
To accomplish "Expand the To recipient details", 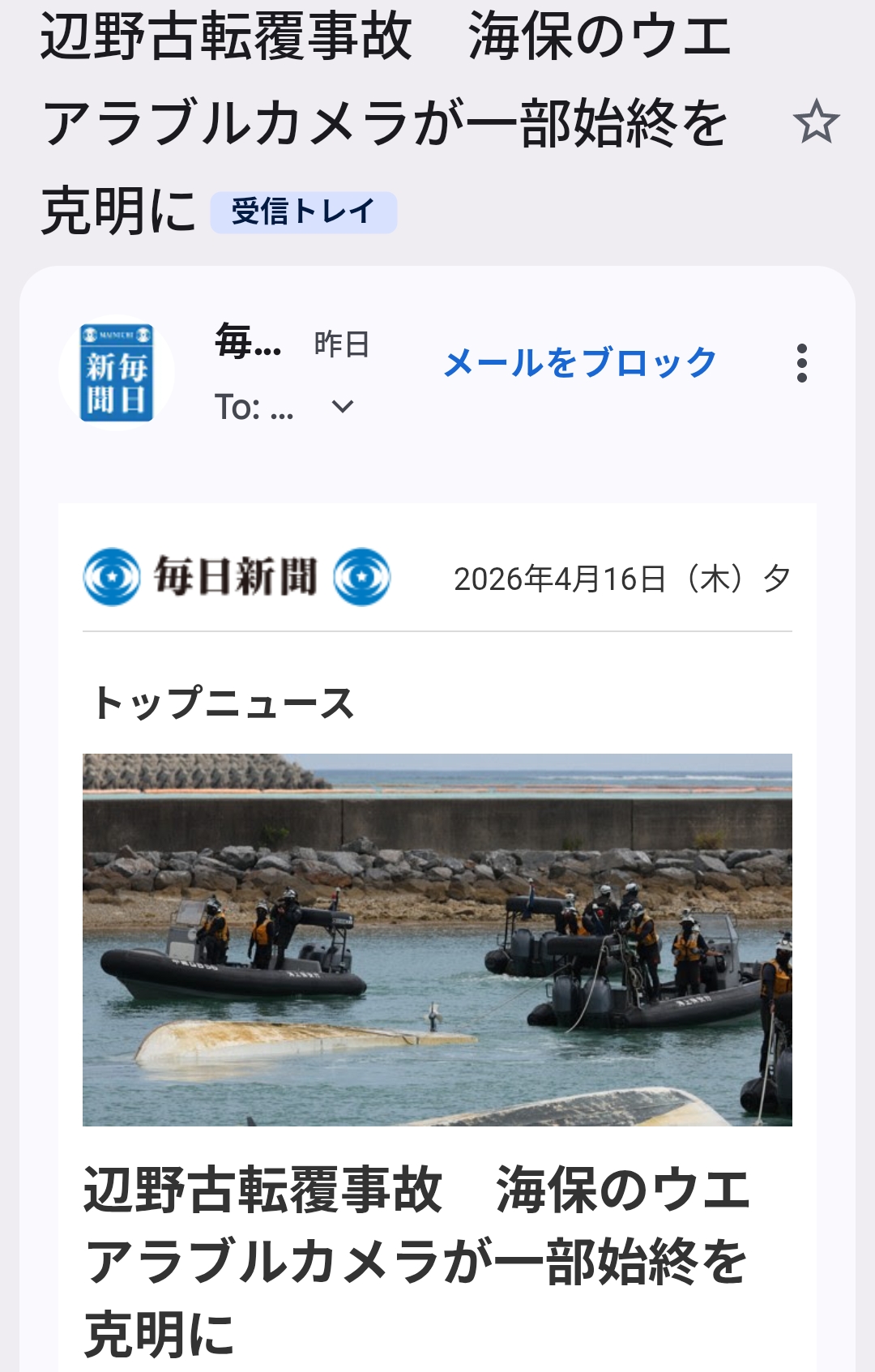I will pyautogui.click(x=343, y=407).
